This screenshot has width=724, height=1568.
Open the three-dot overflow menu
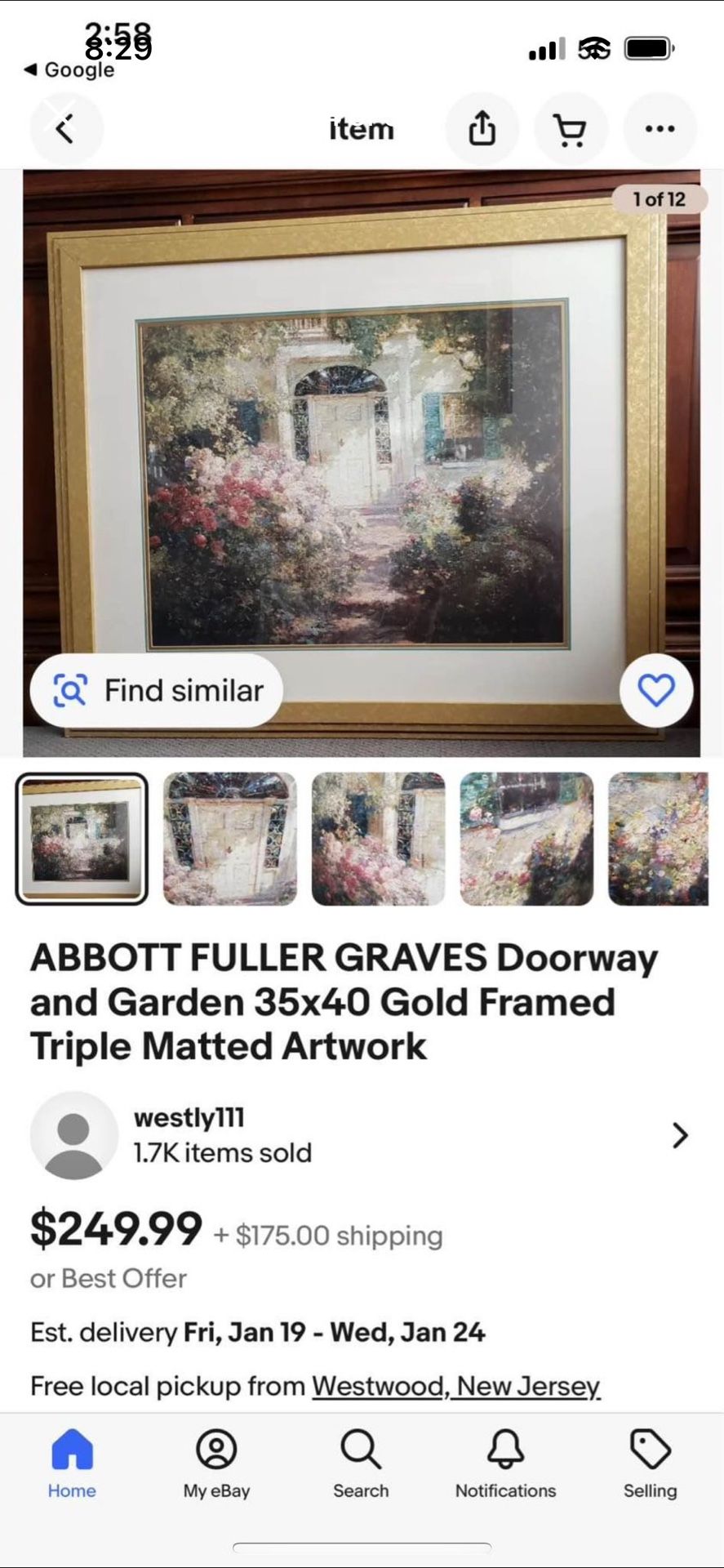pos(660,128)
